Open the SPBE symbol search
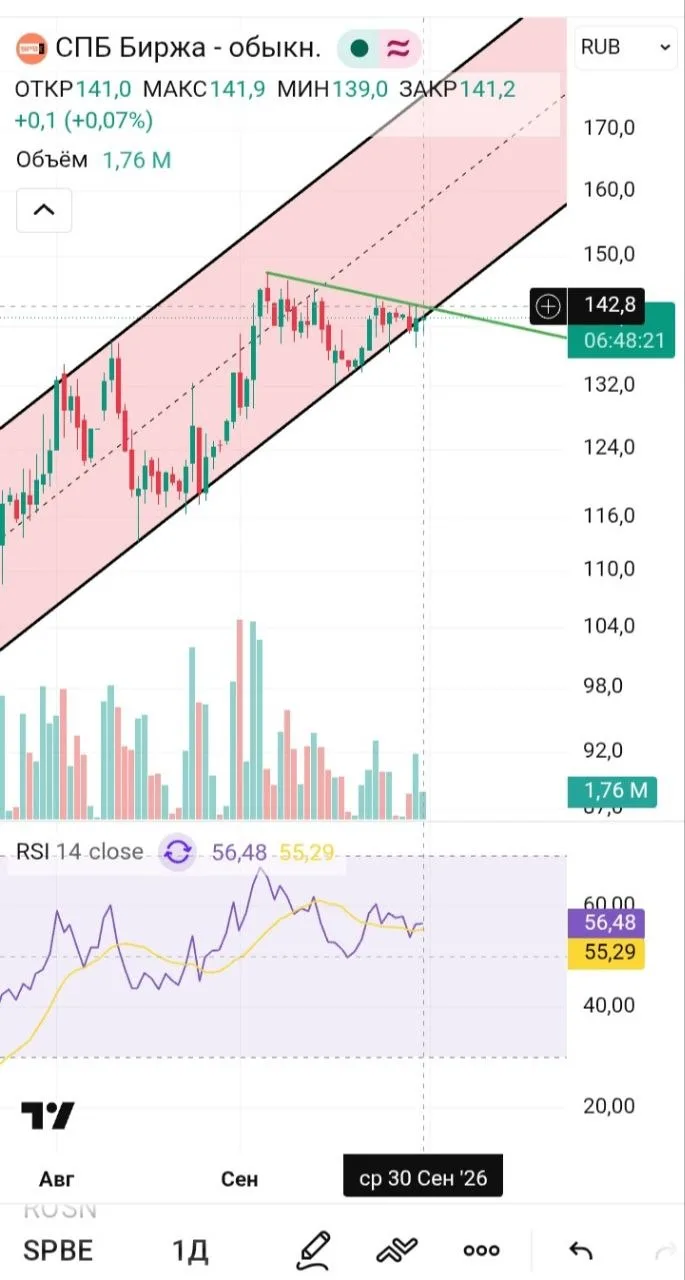 tap(58, 1250)
